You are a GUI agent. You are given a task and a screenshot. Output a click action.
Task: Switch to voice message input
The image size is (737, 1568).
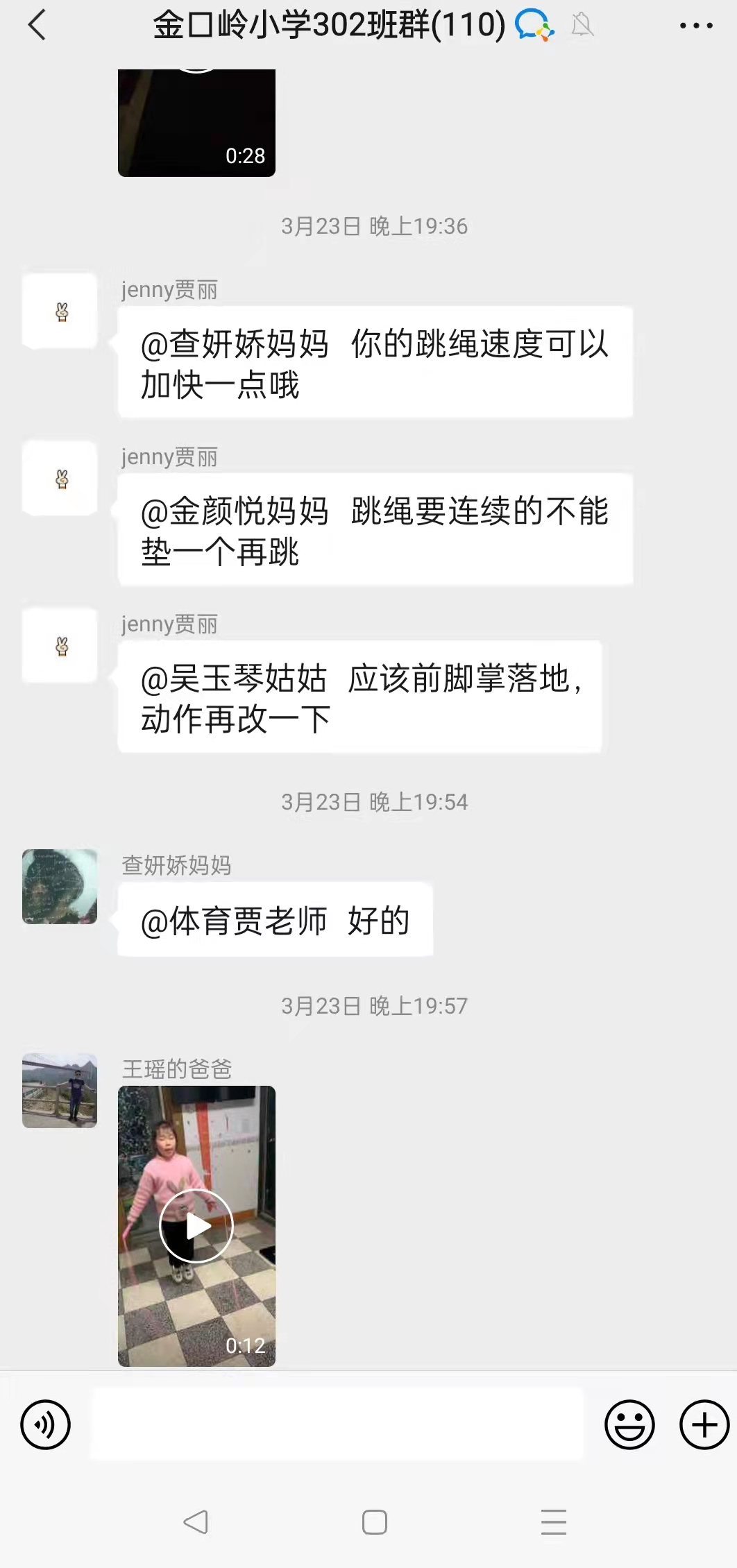[x=46, y=1425]
